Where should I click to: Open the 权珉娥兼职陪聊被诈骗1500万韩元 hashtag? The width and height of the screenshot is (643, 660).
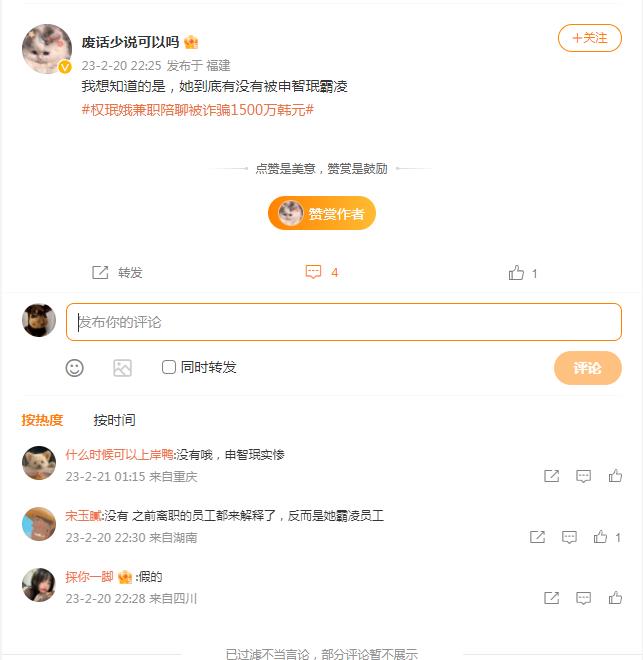point(197,109)
